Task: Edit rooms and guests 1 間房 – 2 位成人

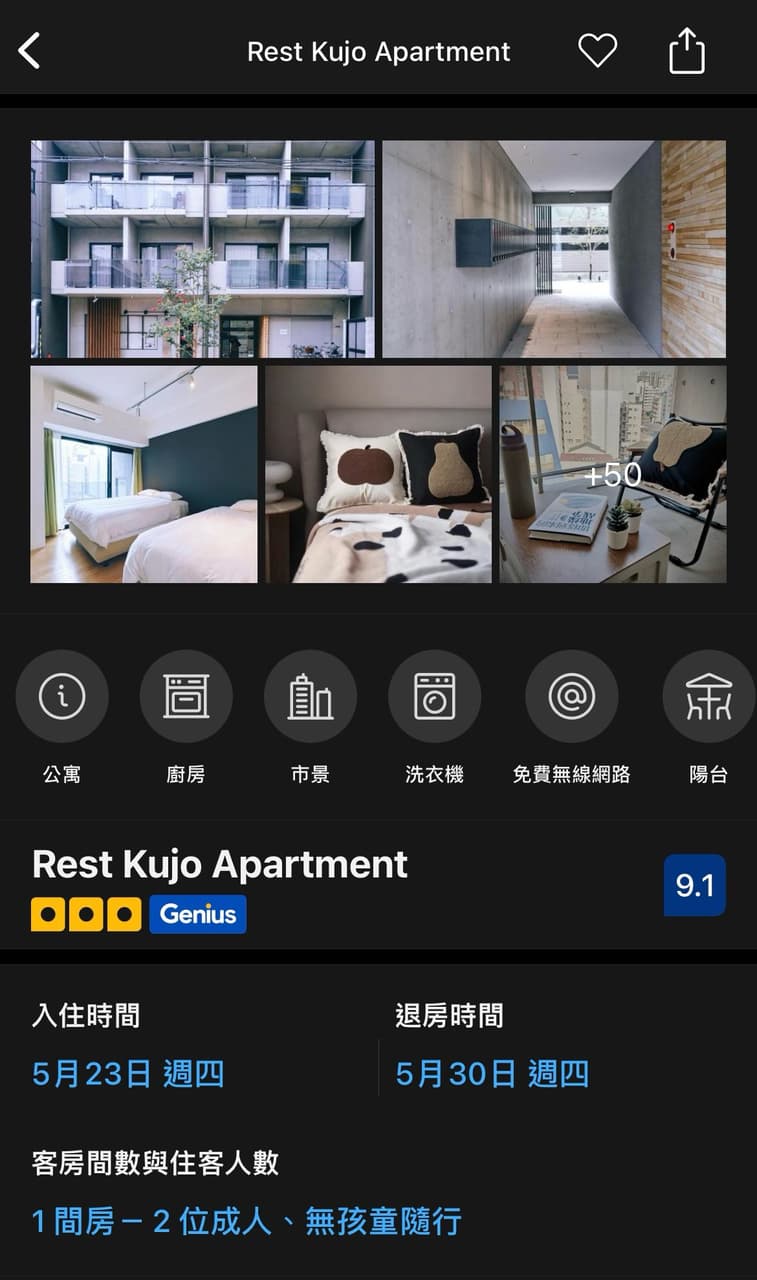Action: pos(247,1221)
